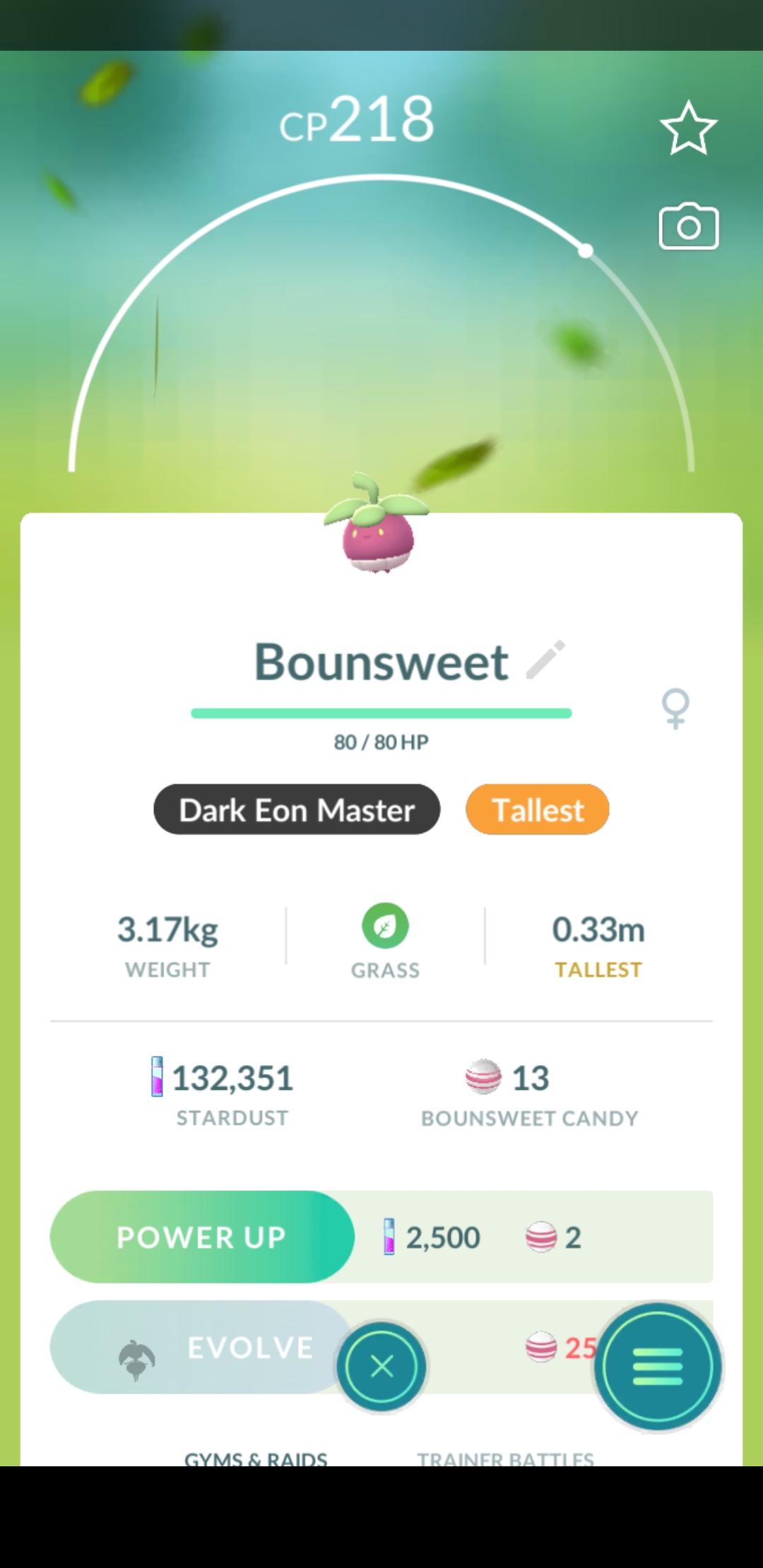Image resolution: width=763 pixels, height=1568 pixels.
Task: Open the hamburger options menu
Action: (x=657, y=1367)
